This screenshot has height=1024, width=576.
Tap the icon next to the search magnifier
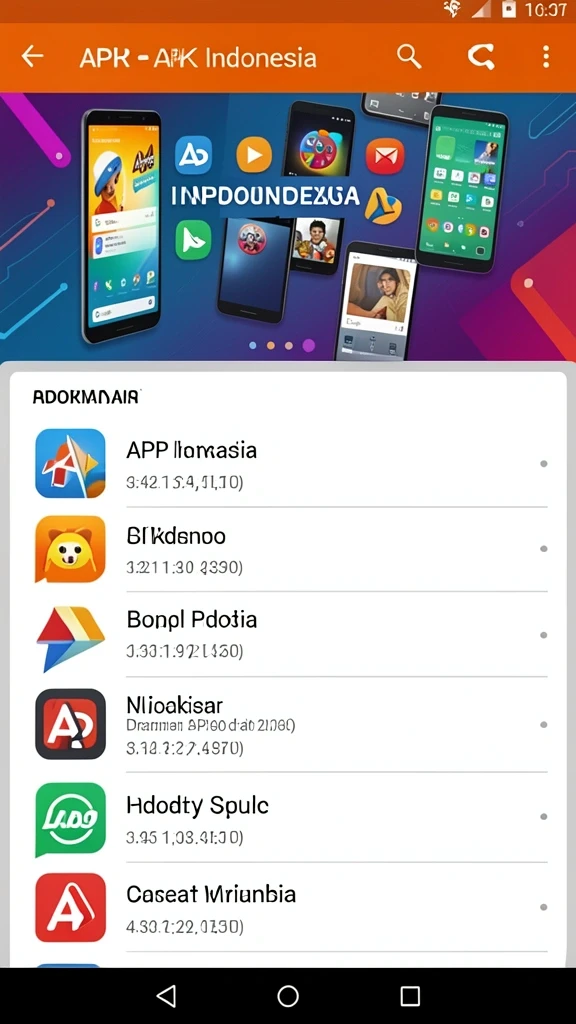481,57
